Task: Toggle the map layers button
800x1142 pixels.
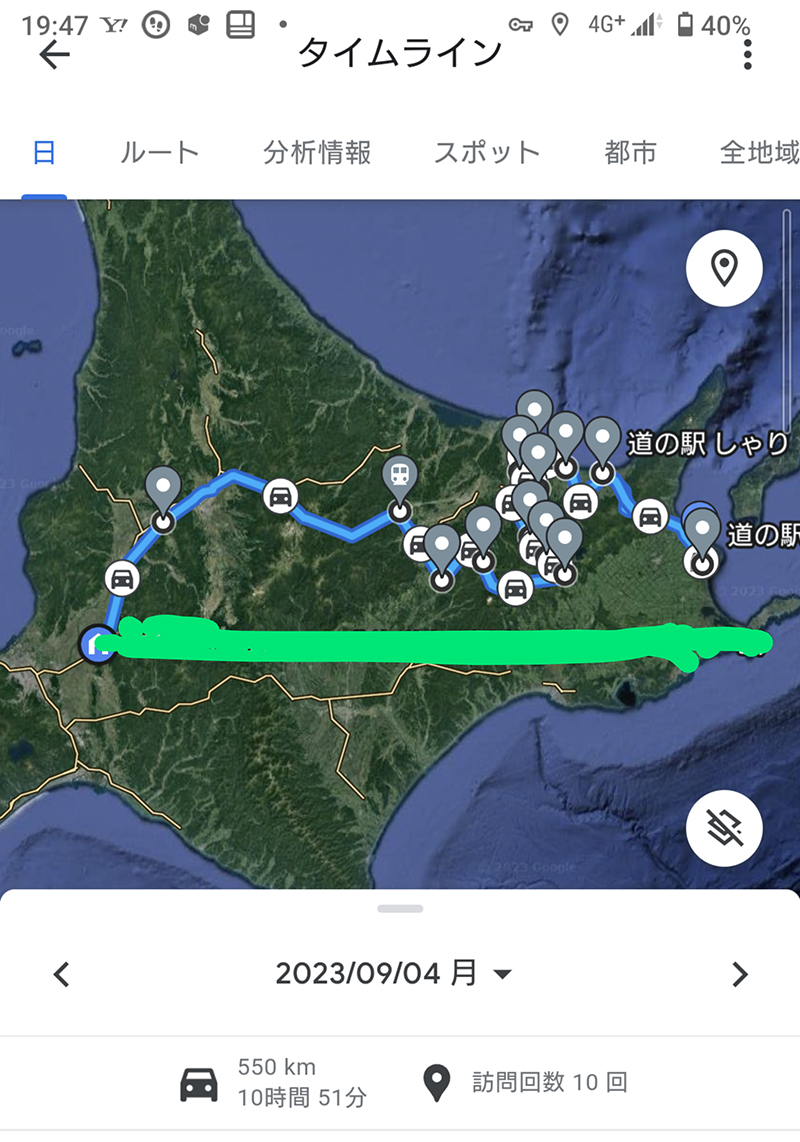Action: click(724, 828)
